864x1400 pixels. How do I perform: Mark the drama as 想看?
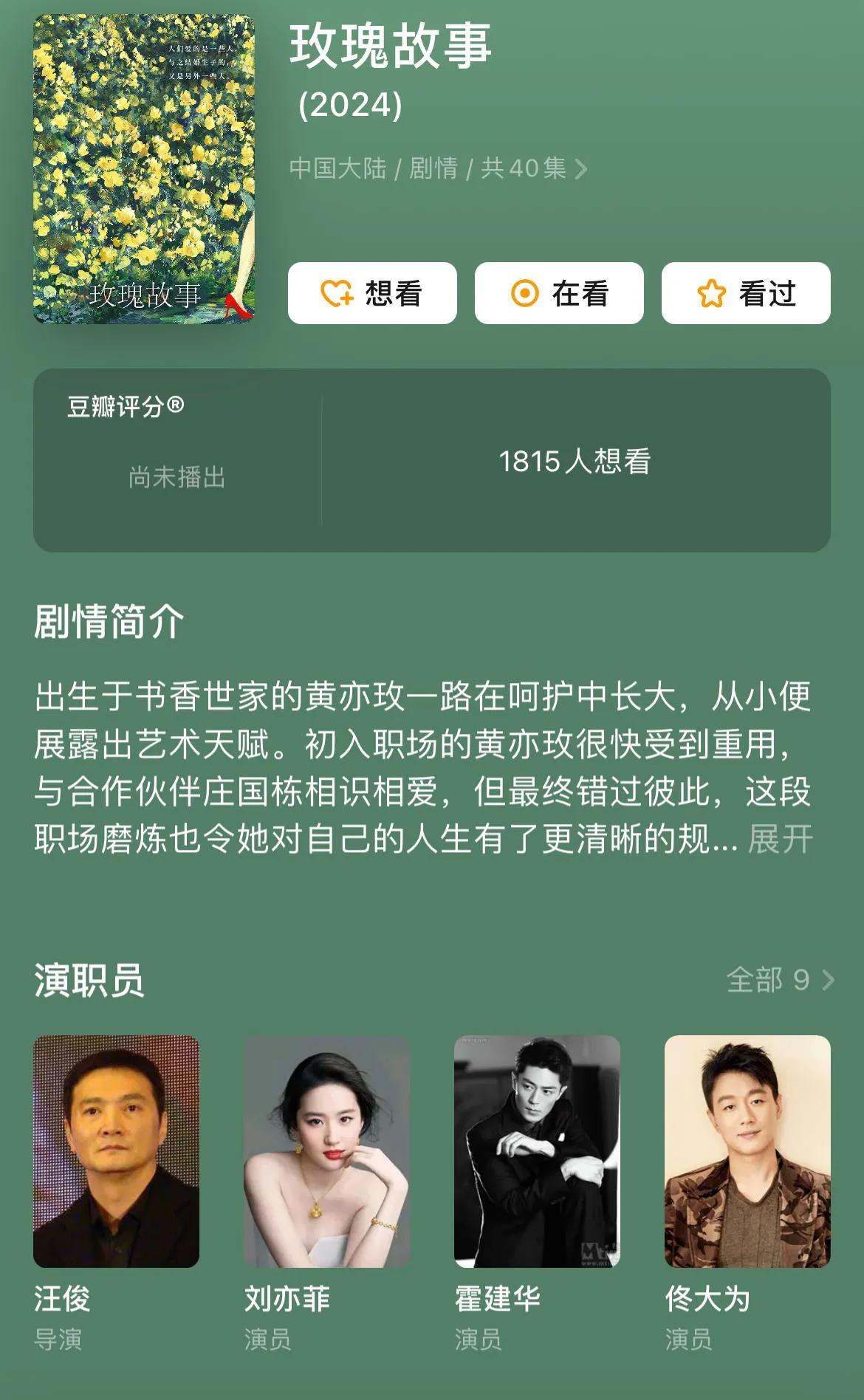point(373,294)
